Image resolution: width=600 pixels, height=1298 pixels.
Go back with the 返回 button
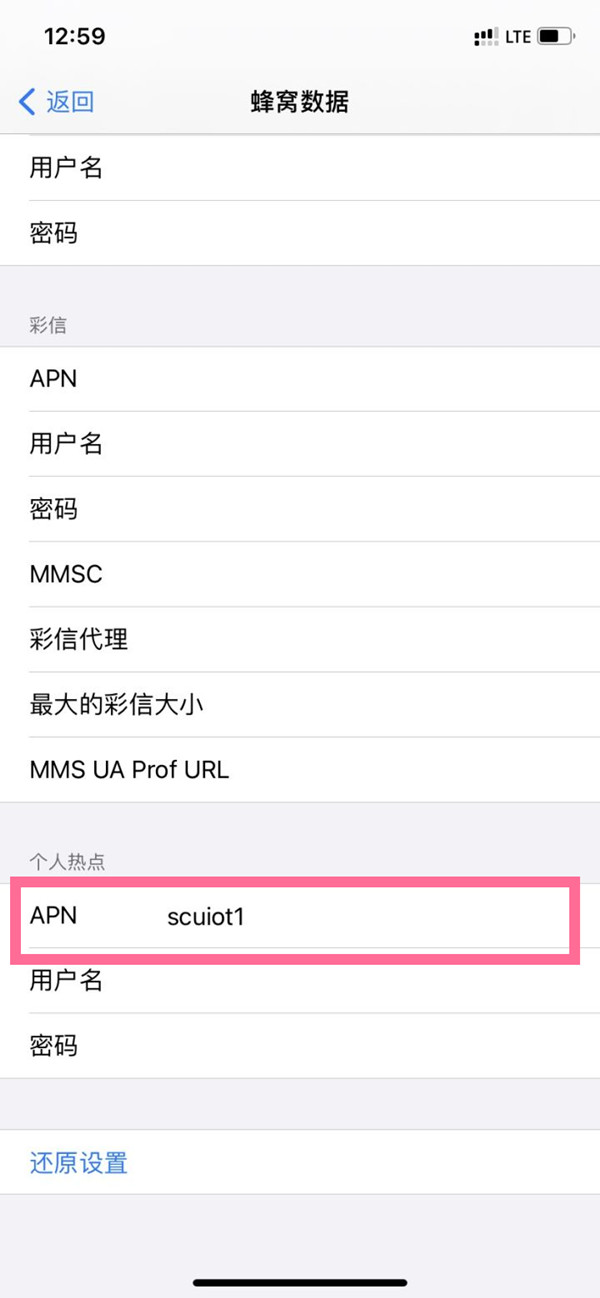click(57, 101)
